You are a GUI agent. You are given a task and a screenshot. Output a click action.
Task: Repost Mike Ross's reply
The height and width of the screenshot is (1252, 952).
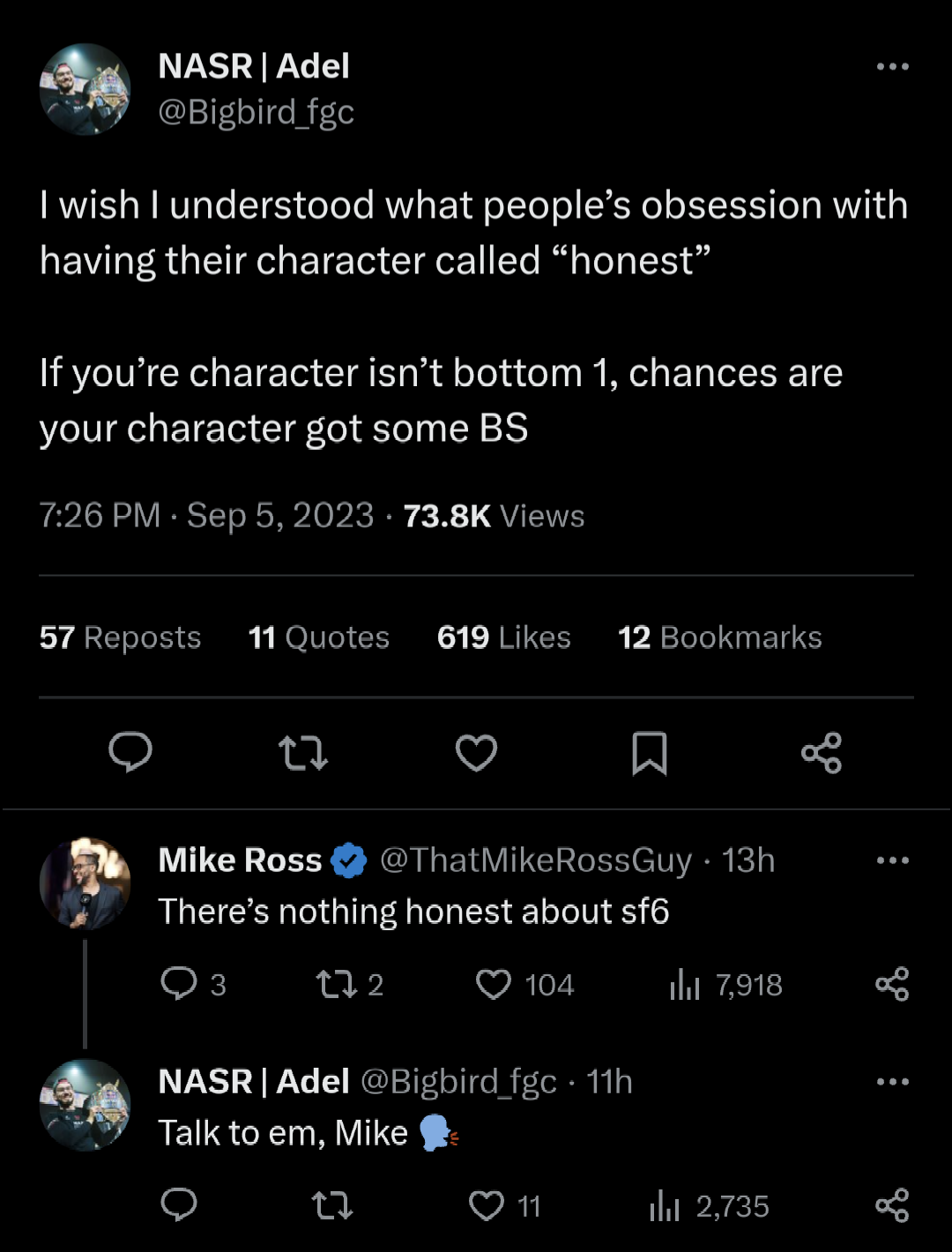[350, 985]
